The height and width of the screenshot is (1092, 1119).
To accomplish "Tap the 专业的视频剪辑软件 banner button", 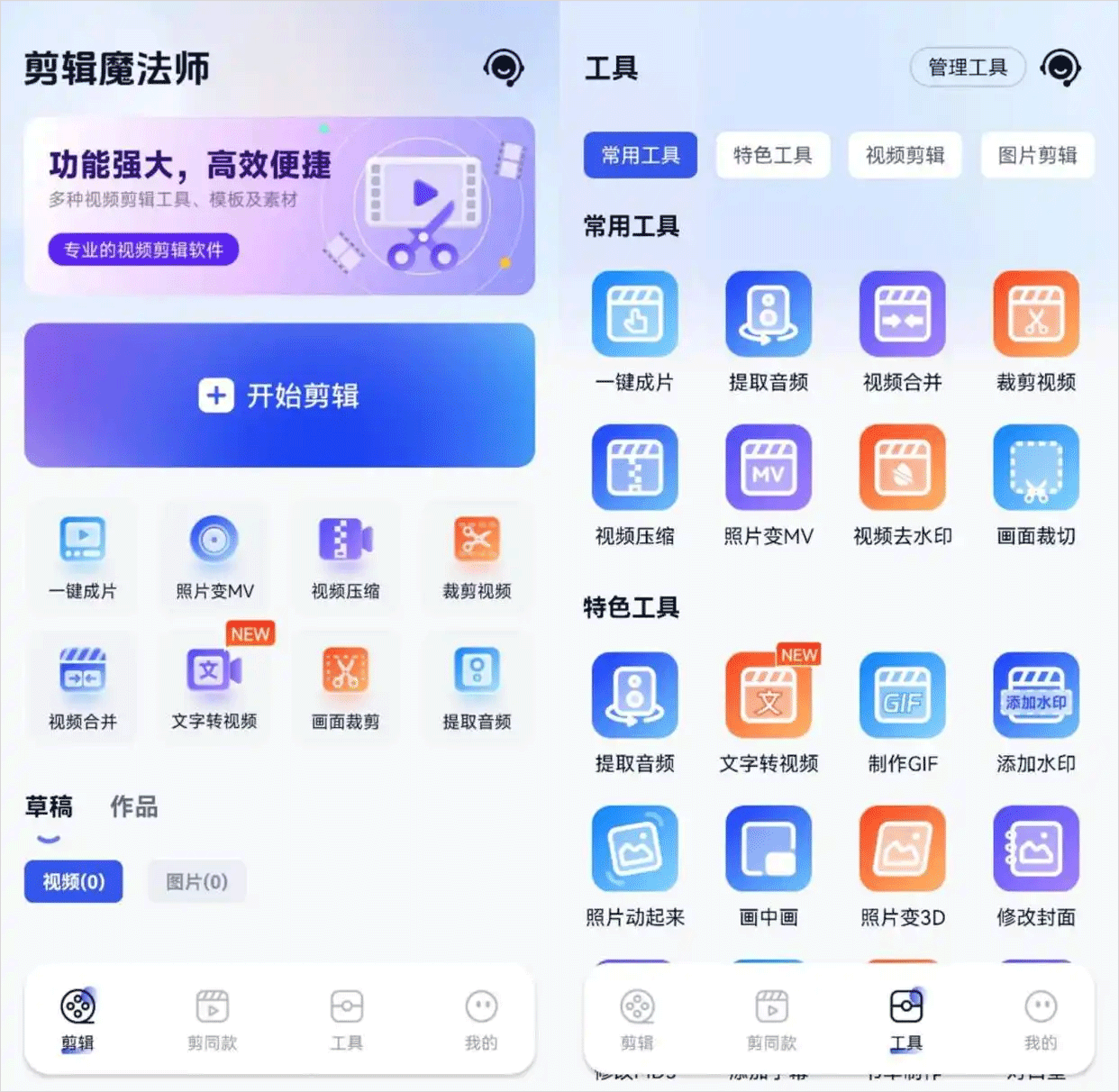I will 143,250.
